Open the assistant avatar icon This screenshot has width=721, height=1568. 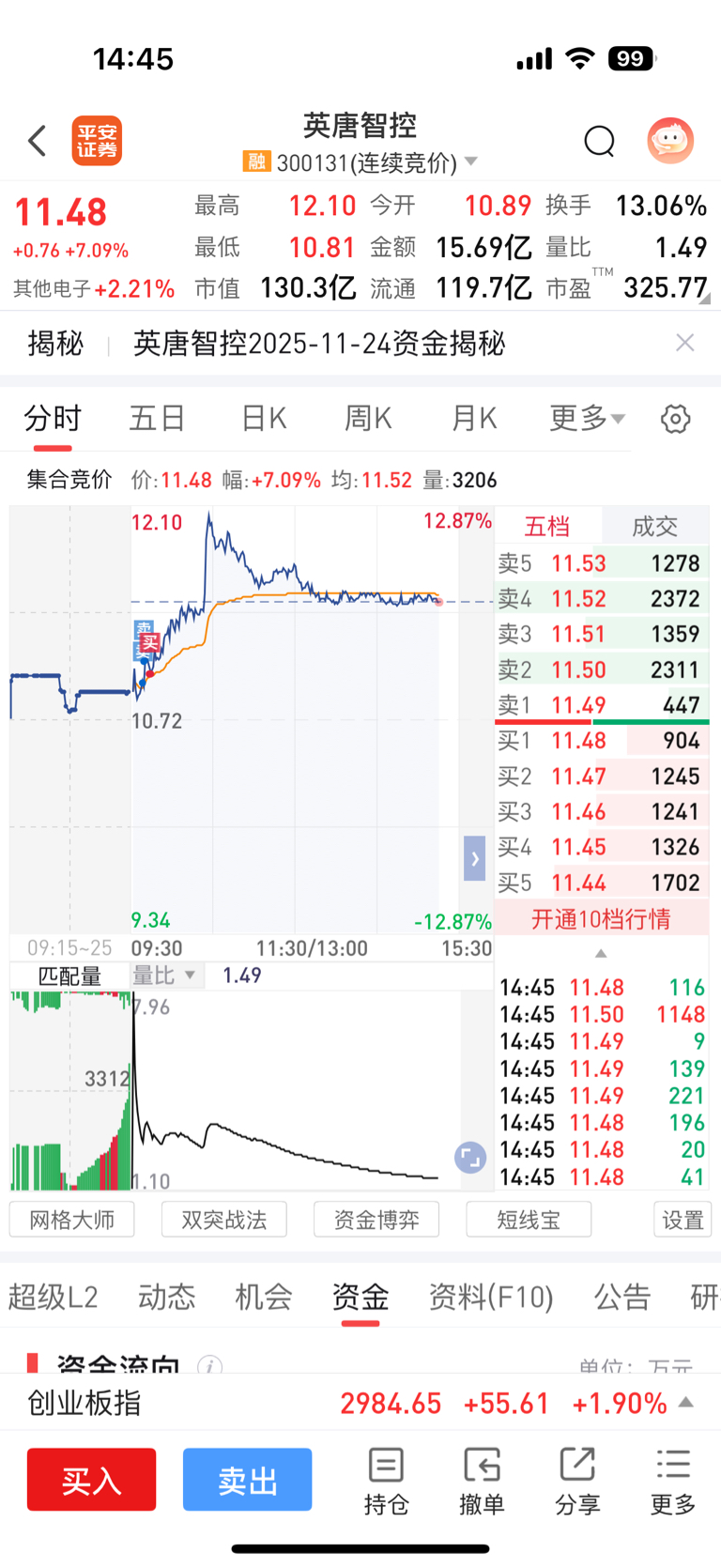[670, 141]
